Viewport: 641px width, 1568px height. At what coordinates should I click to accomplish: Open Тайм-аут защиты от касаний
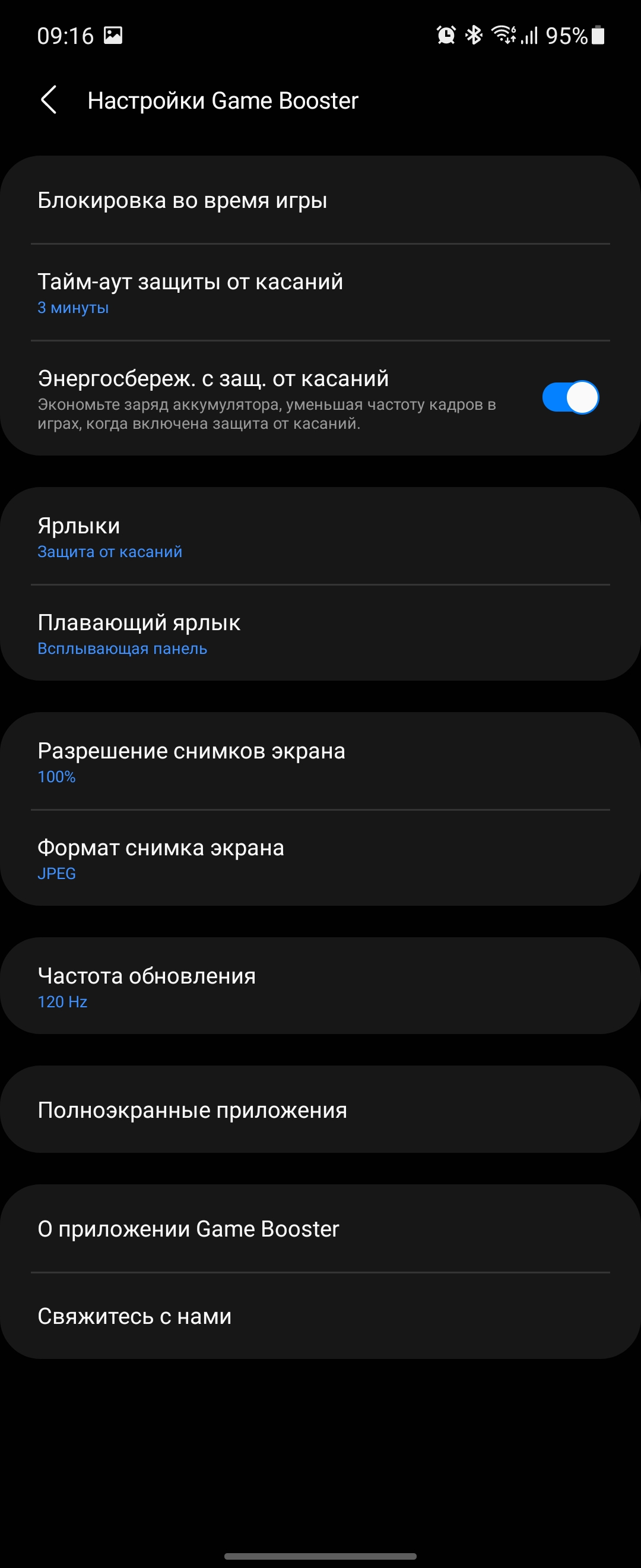point(320,293)
